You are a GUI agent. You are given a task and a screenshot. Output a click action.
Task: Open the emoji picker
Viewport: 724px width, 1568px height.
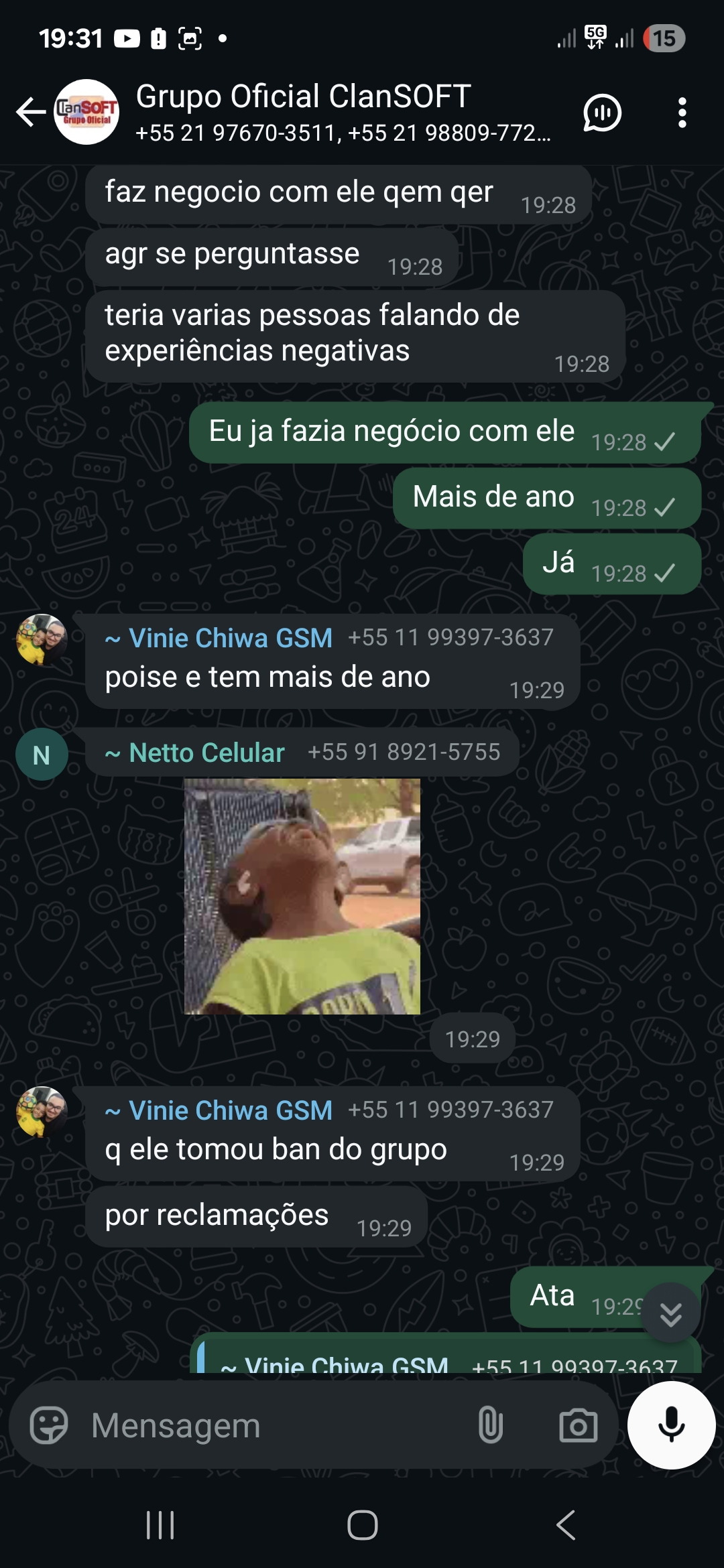point(49,1425)
